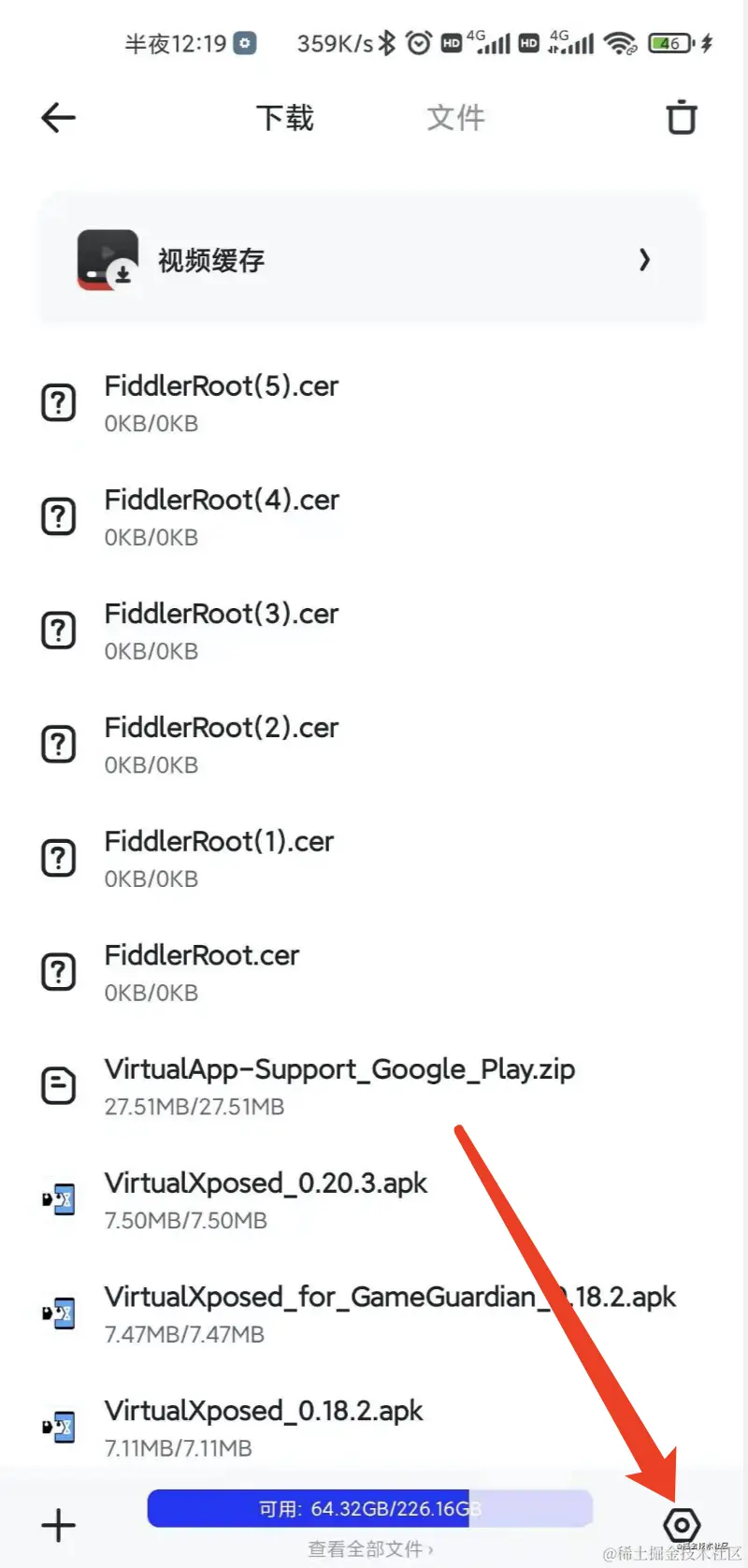Open FiddlerRoot(5).cer file
This screenshot has height=1568, width=748.
tap(222, 402)
